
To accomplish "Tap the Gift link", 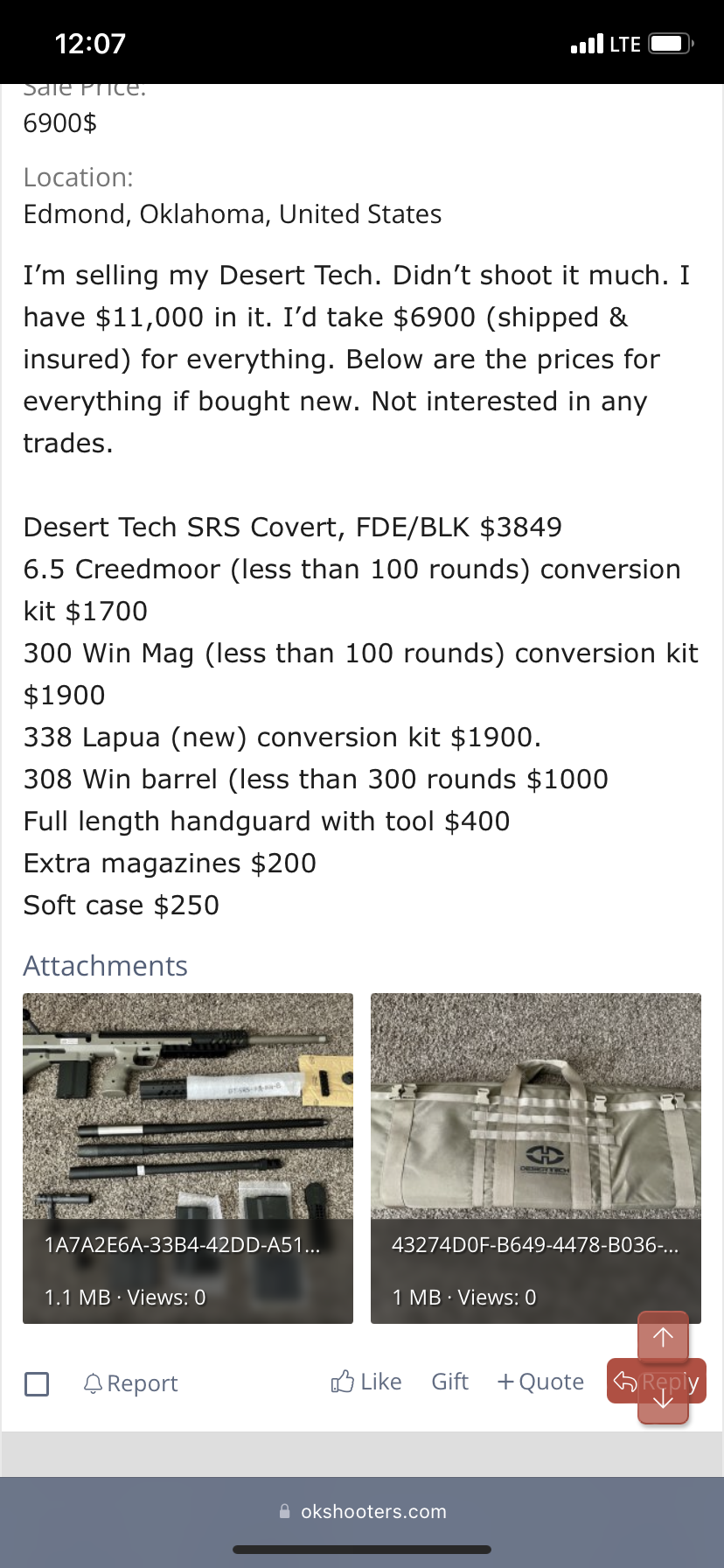I will tap(449, 1382).
